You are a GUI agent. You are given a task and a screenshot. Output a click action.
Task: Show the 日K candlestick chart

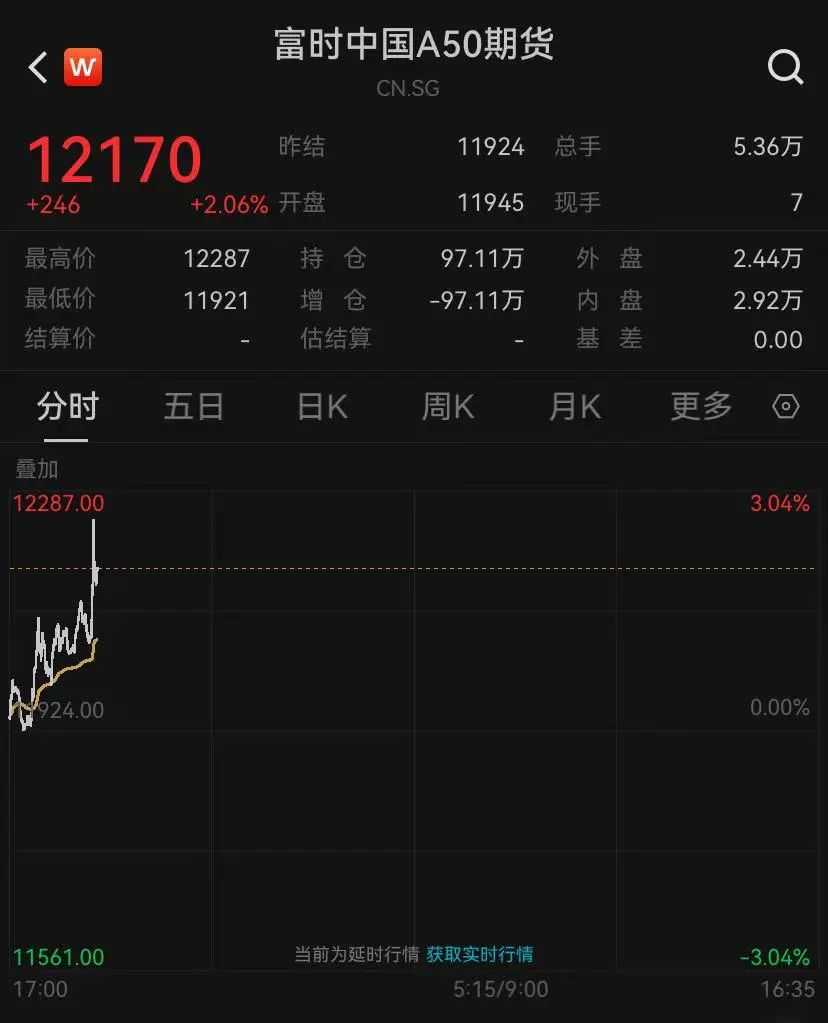click(322, 407)
